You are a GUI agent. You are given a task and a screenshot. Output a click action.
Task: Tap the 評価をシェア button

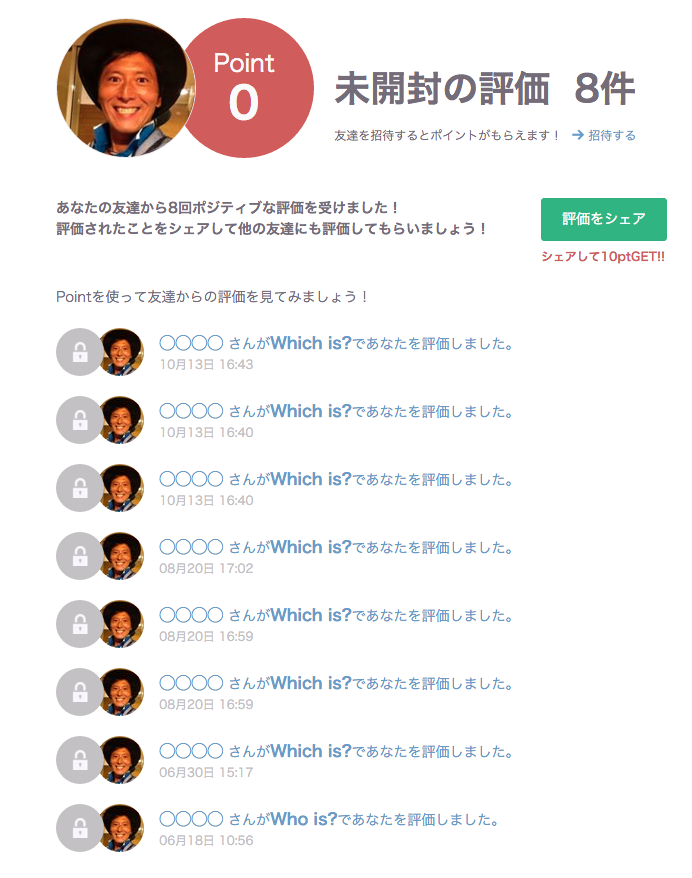click(603, 219)
